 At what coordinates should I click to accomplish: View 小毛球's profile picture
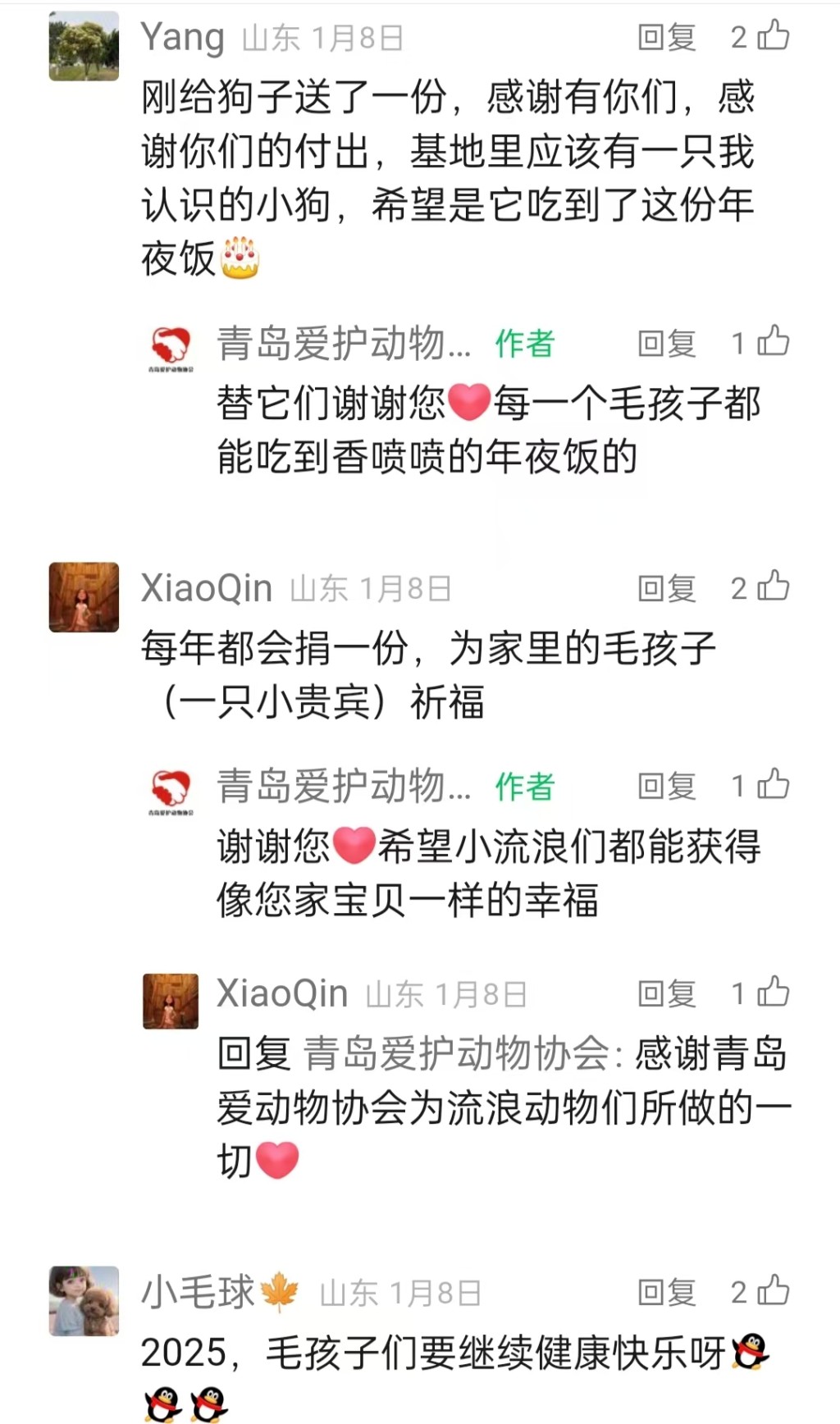[x=84, y=1301]
